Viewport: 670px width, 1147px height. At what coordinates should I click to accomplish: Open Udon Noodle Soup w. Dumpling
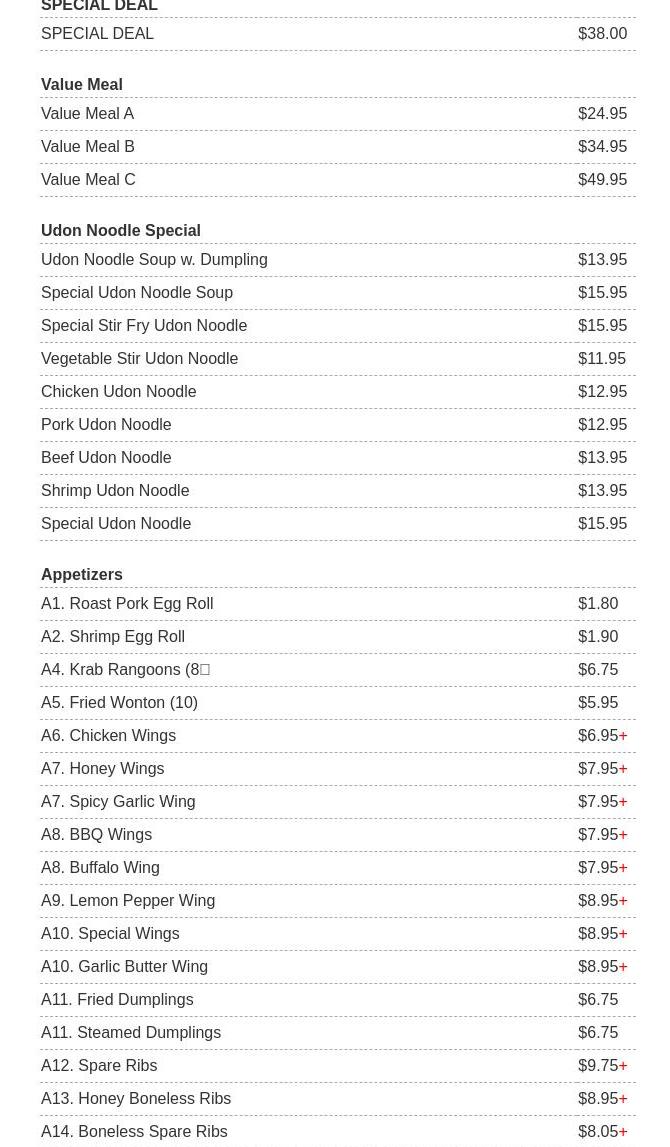point(338,260)
